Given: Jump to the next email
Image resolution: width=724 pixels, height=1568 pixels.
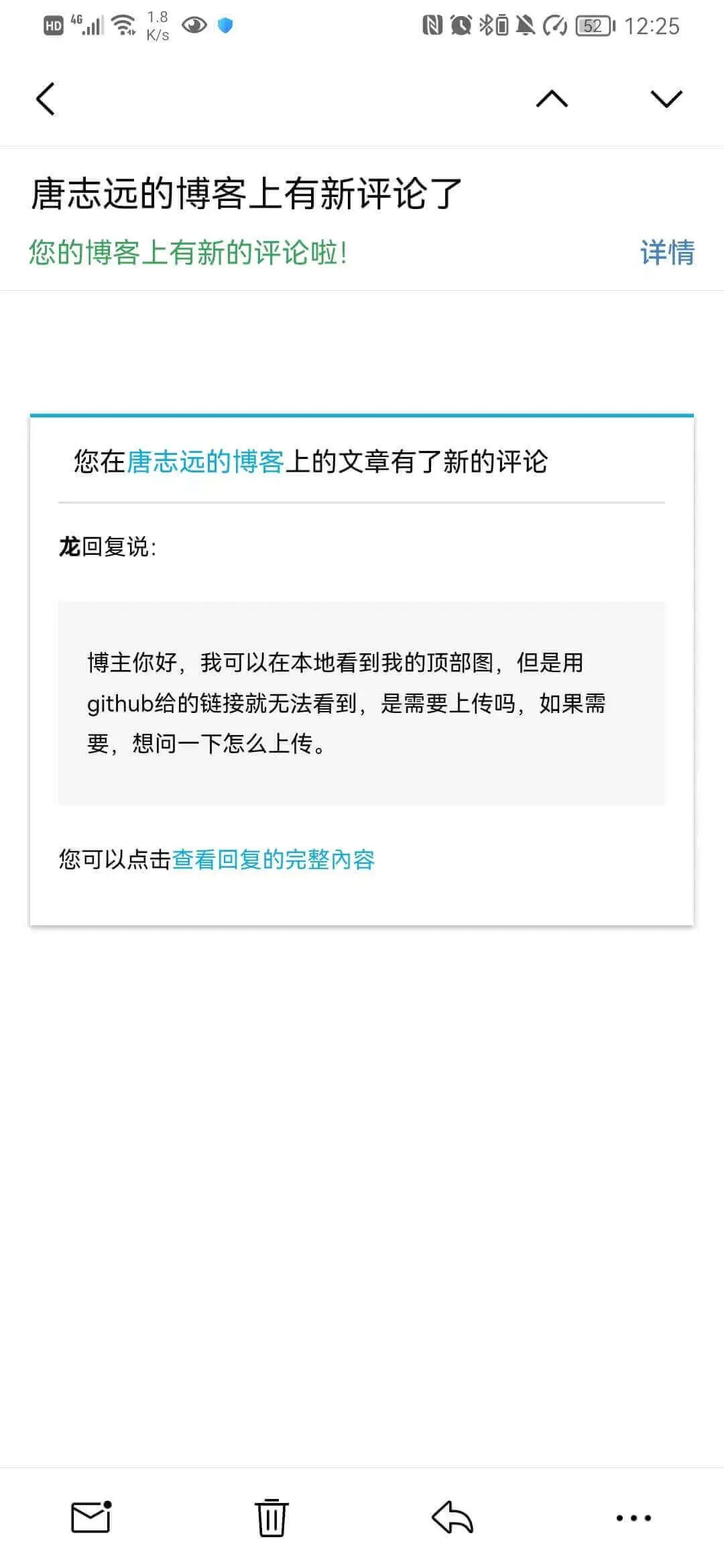Looking at the screenshot, I should [666, 99].
